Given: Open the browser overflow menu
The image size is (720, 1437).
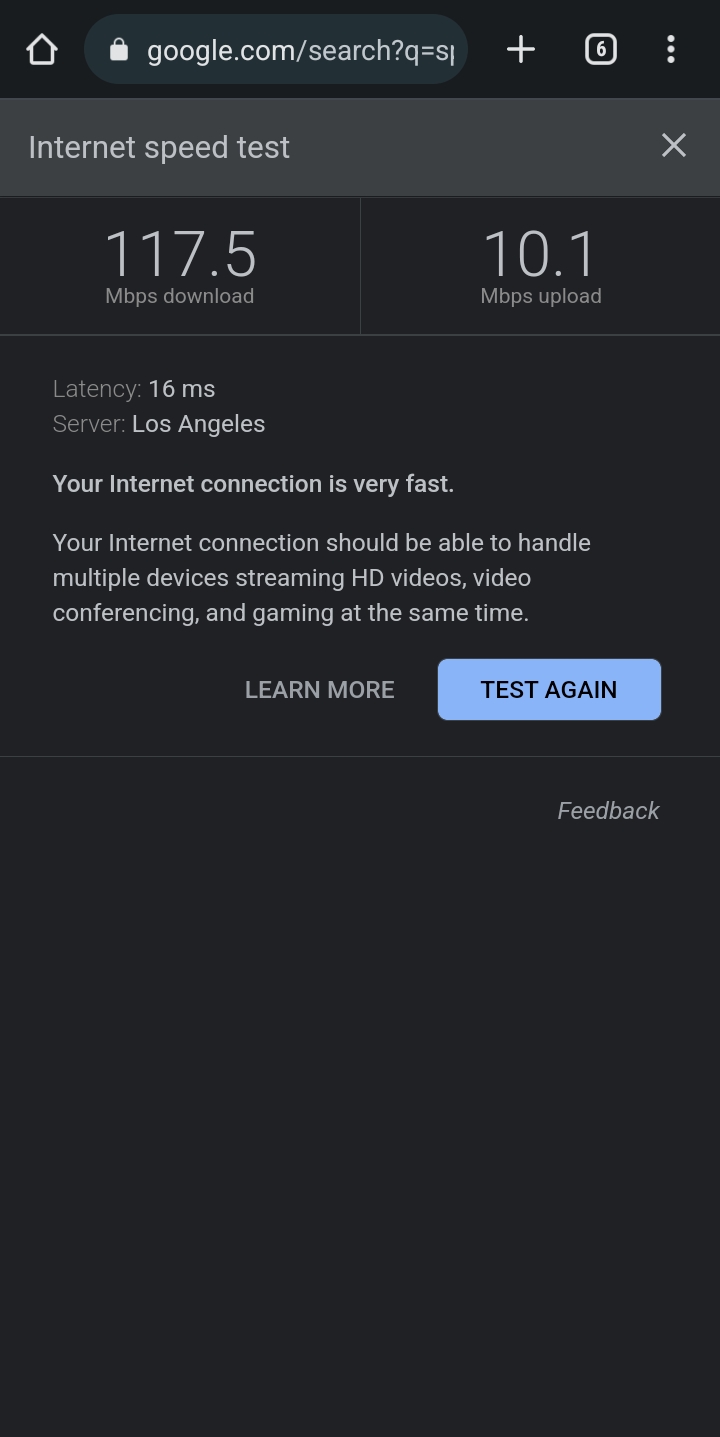Looking at the screenshot, I should coord(671,49).
